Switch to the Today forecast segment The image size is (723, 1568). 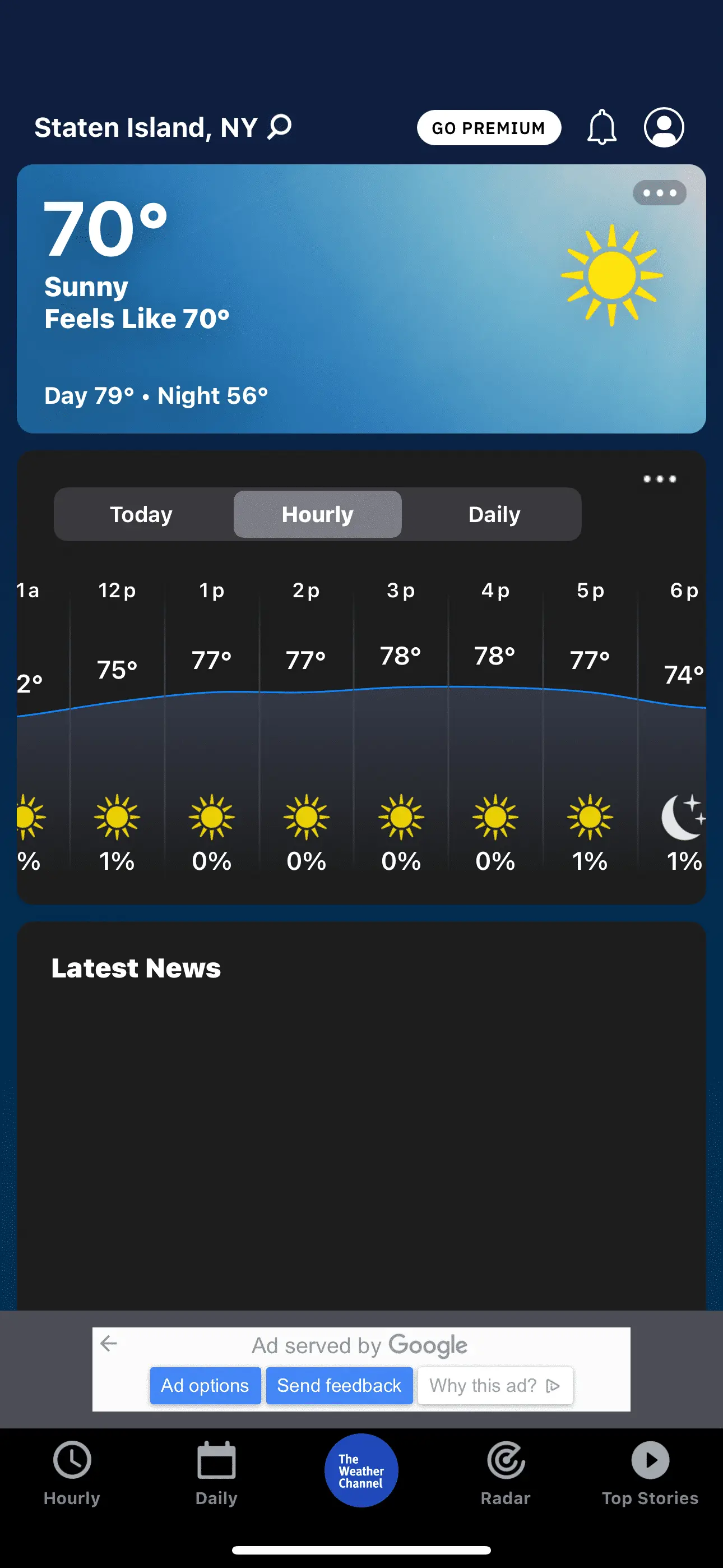pyautogui.click(x=141, y=514)
